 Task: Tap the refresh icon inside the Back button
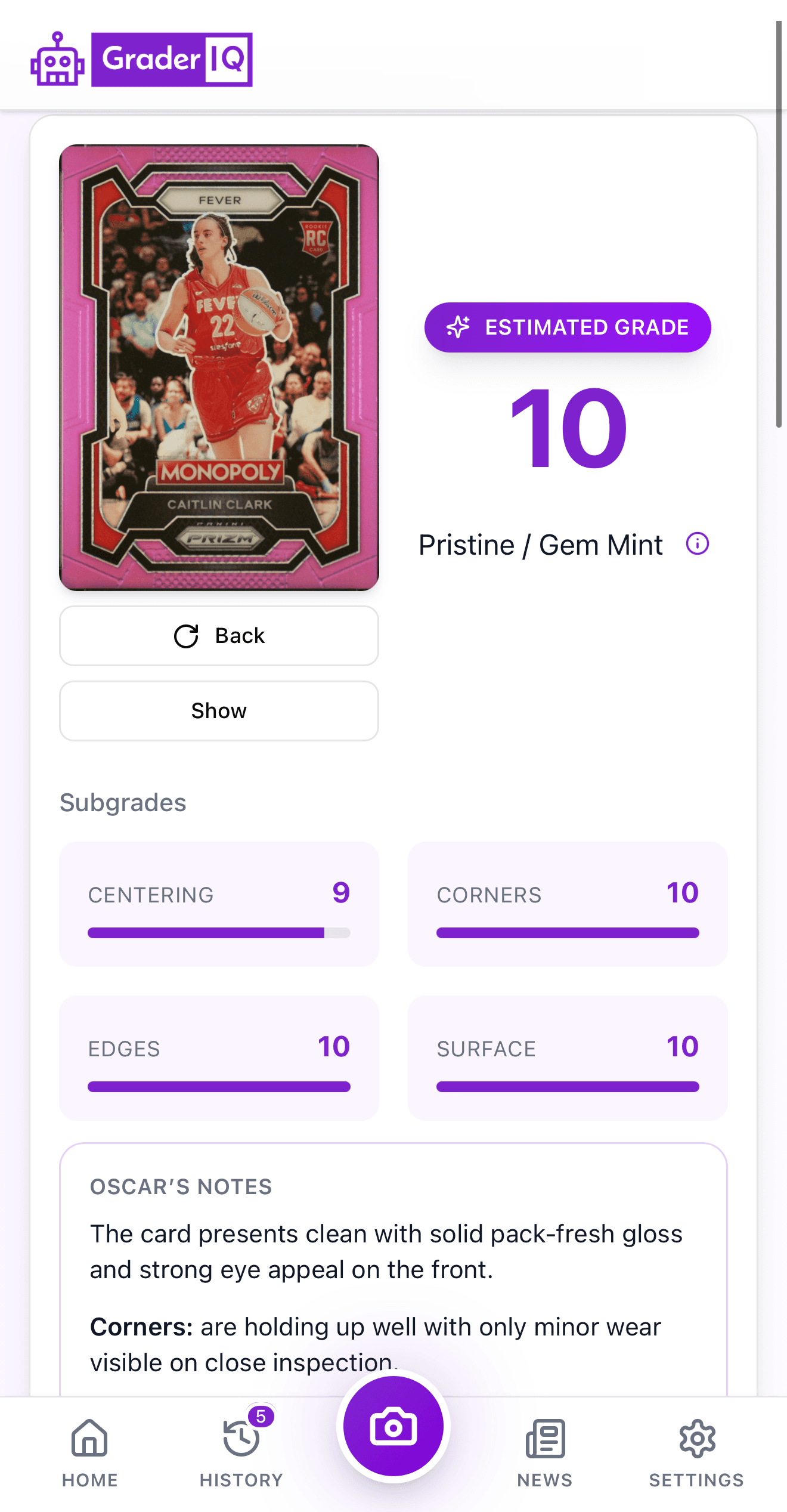(185, 635)
